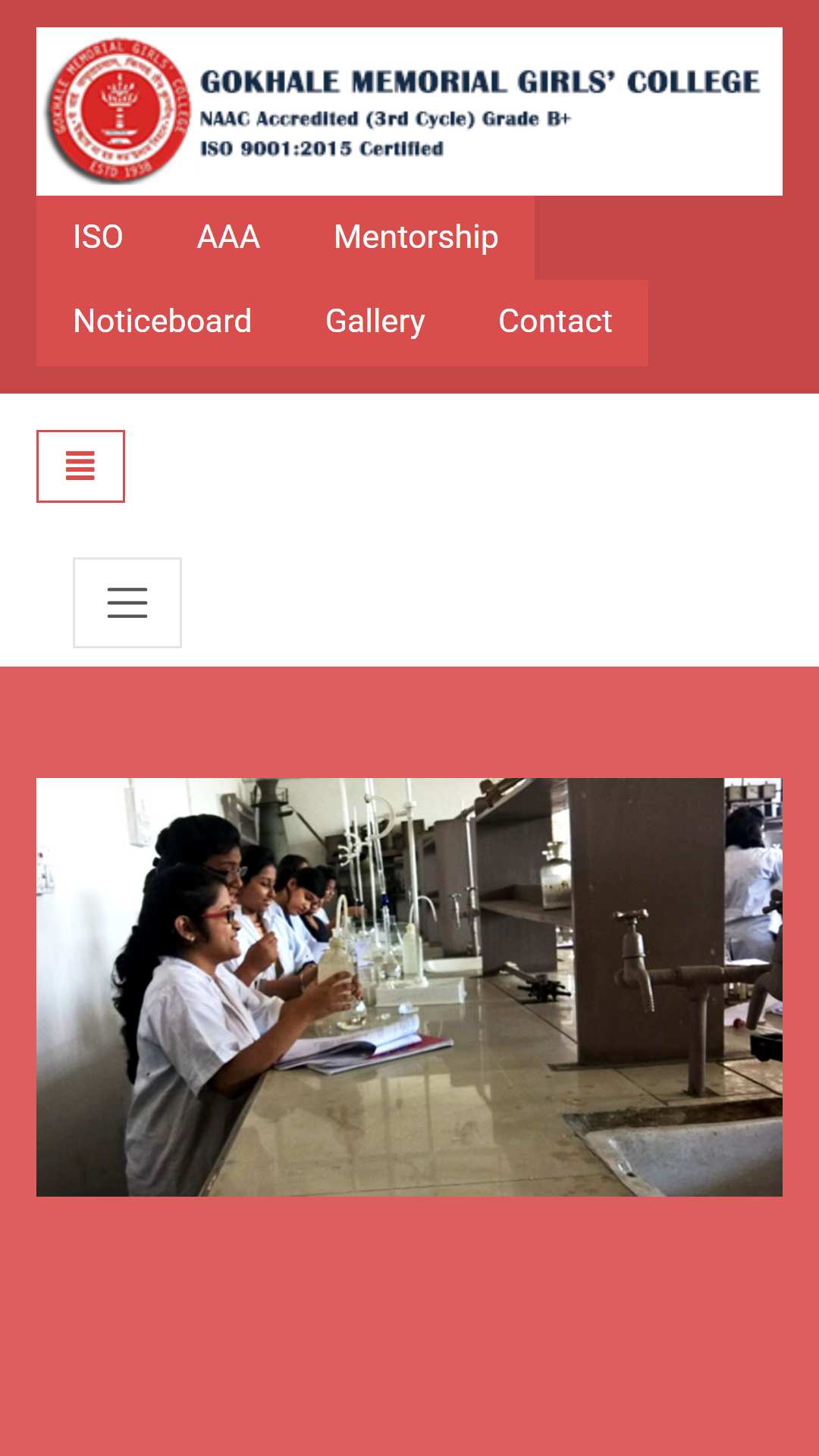Tap the Gokhale Memorial Girls' College header banner
This screenshot has width=819, height=1456.
[409, 111]
